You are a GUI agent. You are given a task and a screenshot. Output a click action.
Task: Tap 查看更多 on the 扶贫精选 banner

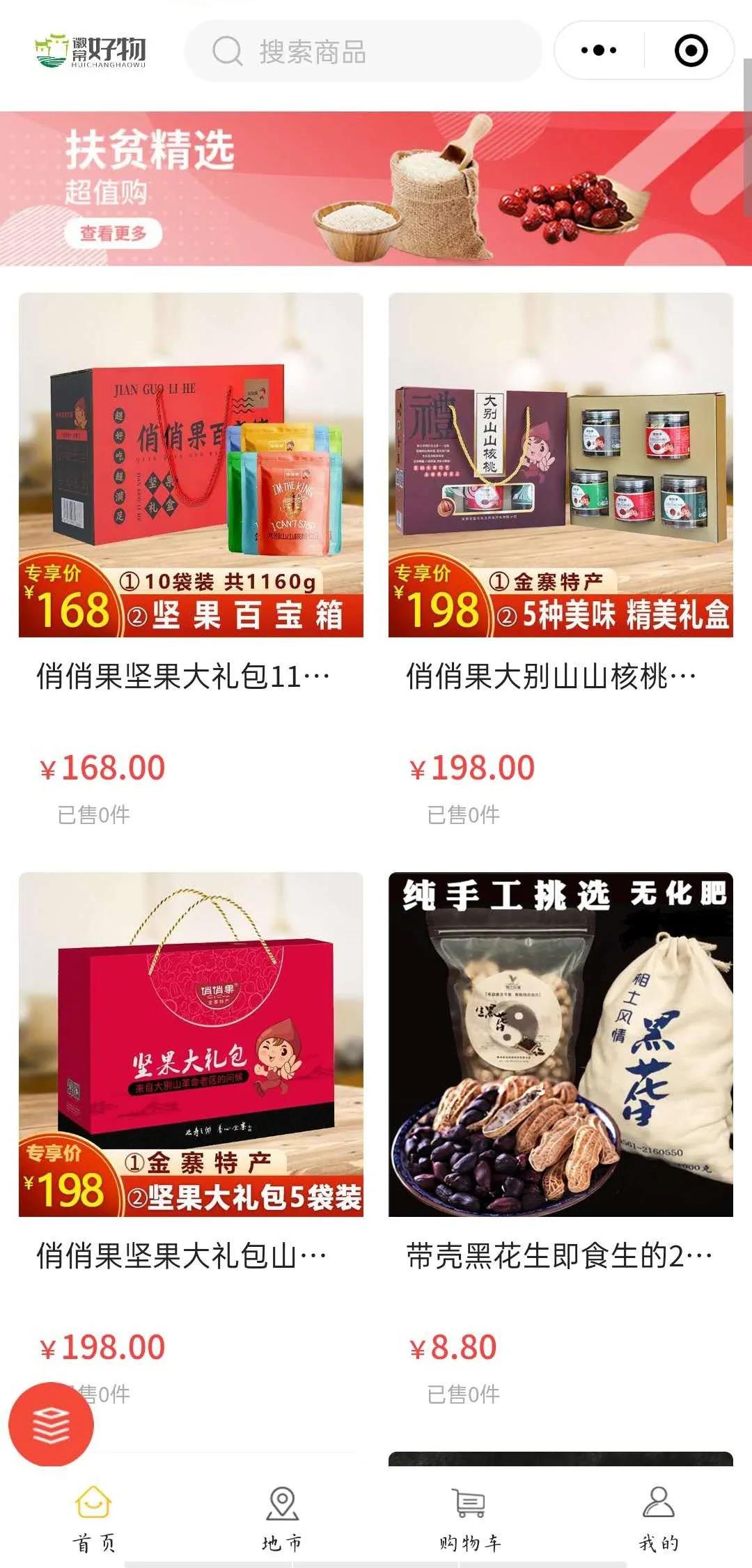tap(113, 233)
